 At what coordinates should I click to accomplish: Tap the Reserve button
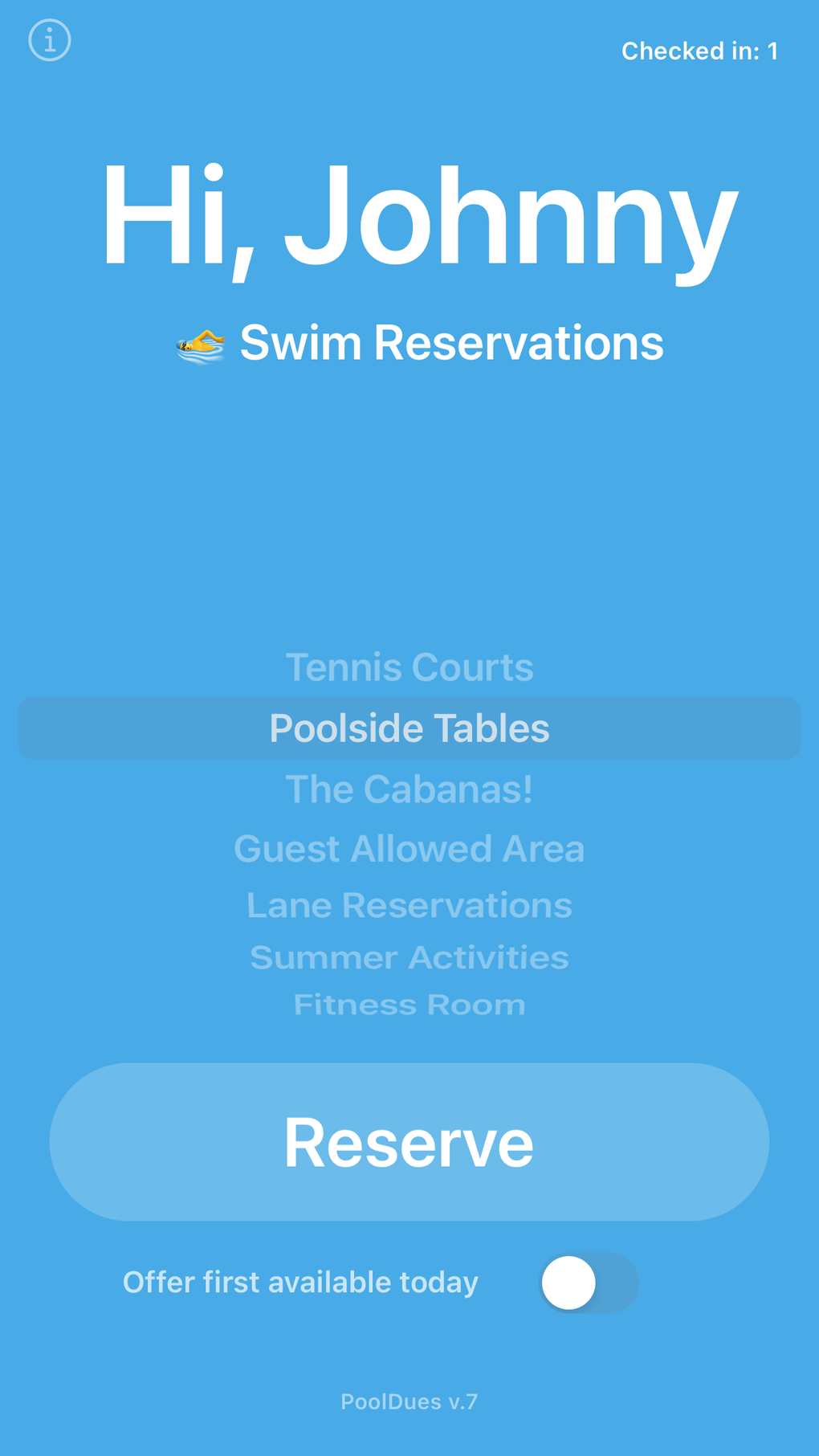pyautogui.click(x=409, y=1142)
